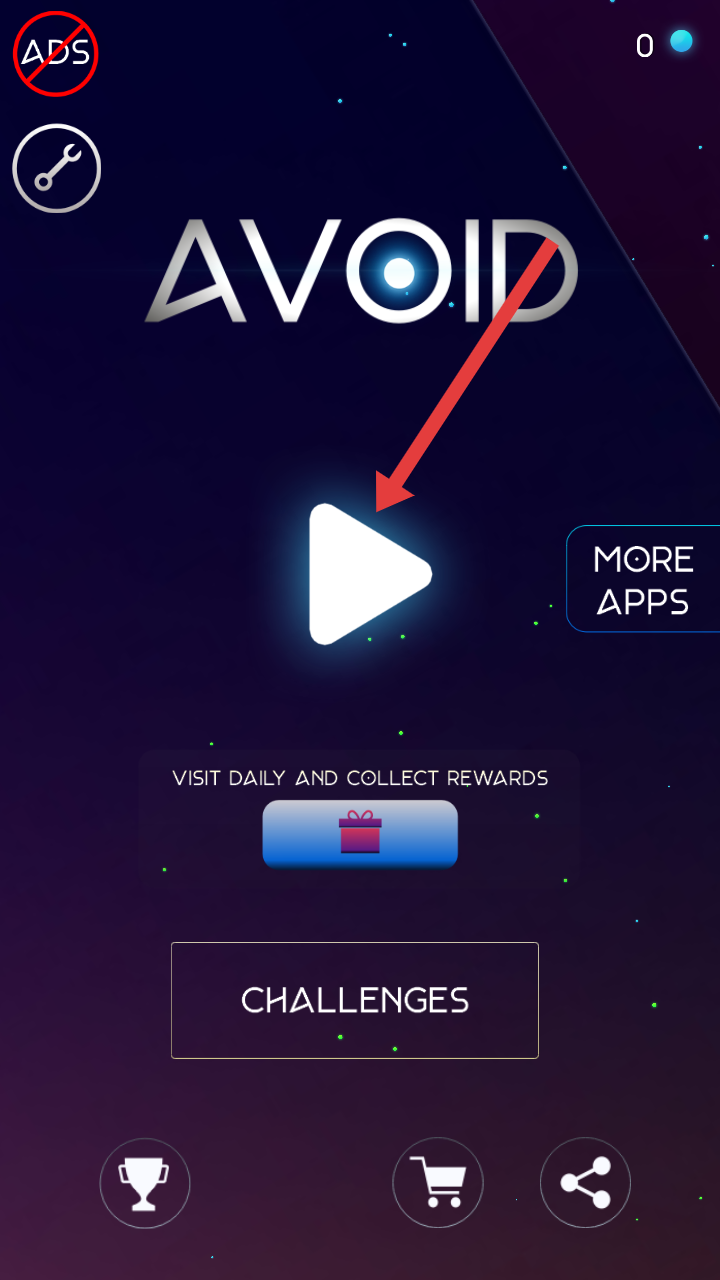Start the game with the play button
This screenshot has width=720, height=1280.
(x=365, y=574)
